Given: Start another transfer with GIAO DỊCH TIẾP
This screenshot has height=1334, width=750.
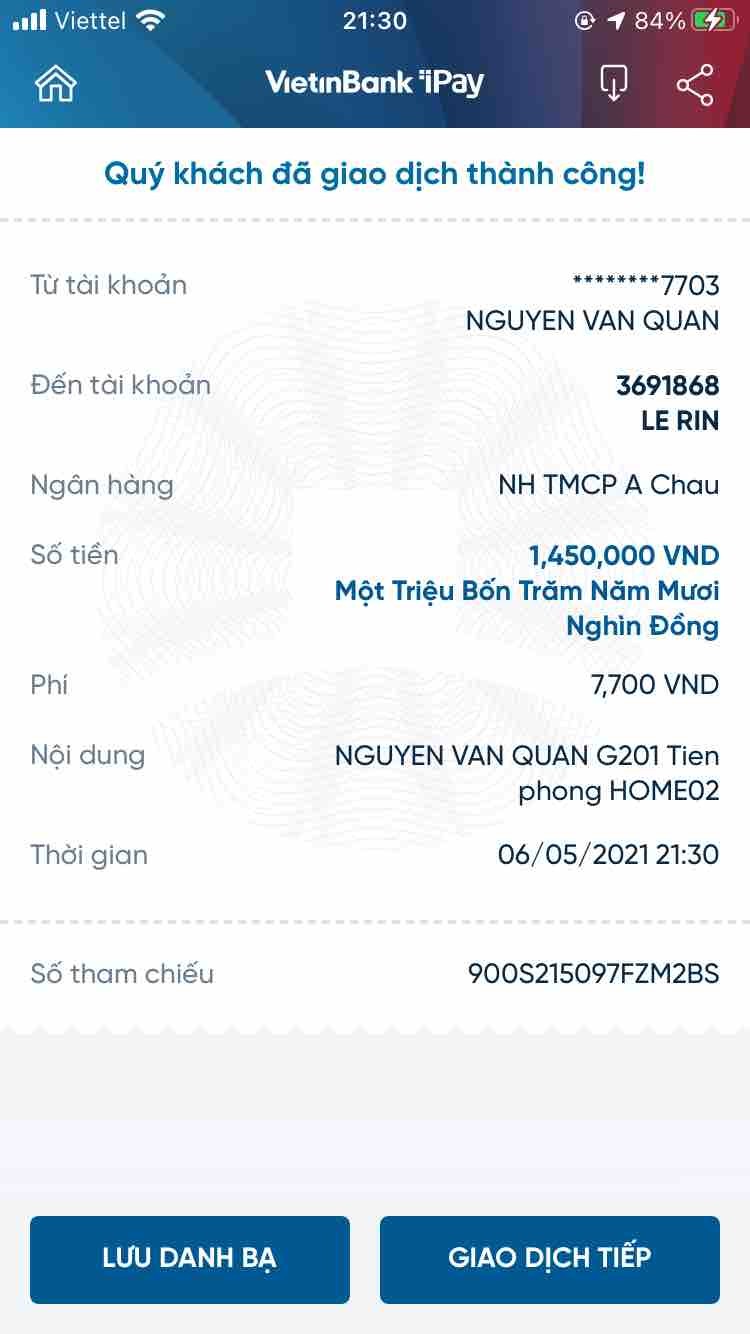Looking at the screenshot, I should tap(550, 1259).
